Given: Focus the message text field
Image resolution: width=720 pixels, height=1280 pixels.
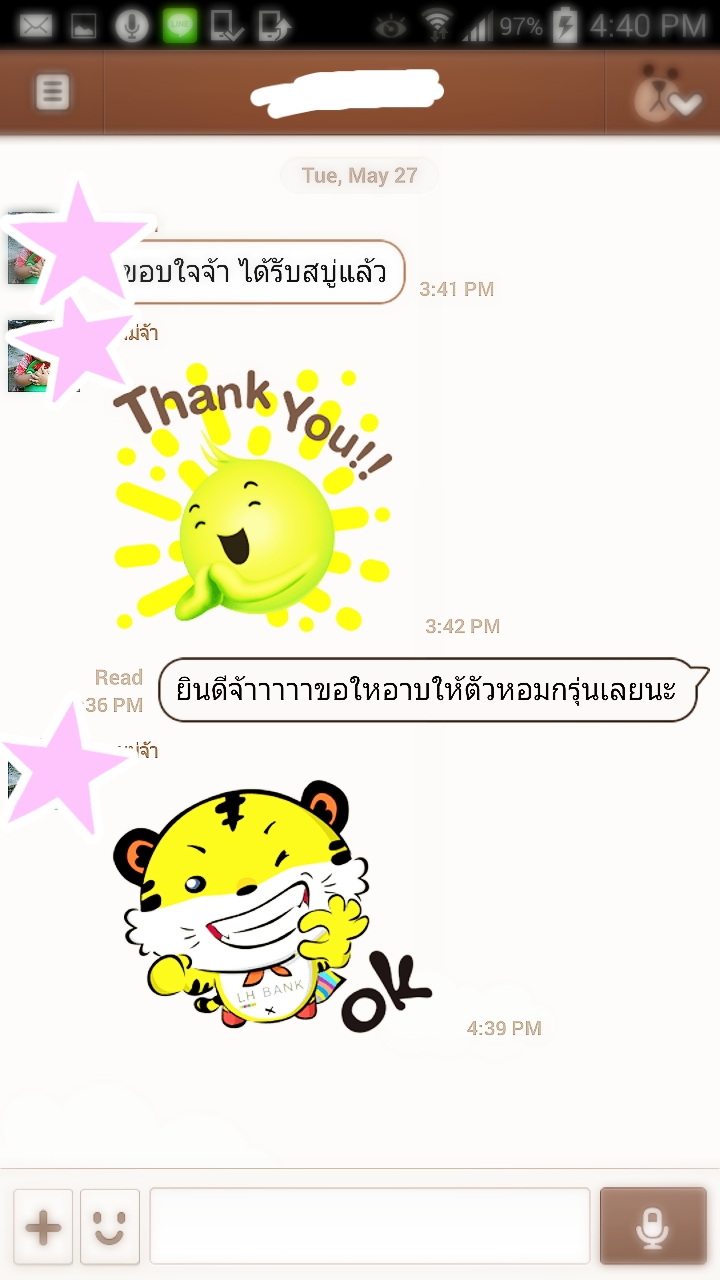Looking at the screenshot, I should click(x=369, y=1226).
